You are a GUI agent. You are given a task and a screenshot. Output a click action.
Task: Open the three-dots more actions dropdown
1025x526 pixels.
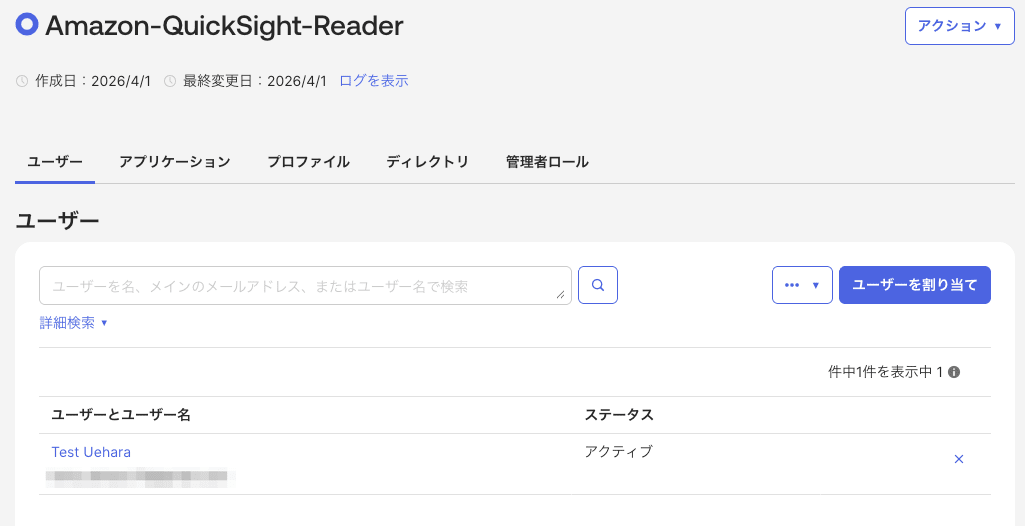[x=802, y=285]
